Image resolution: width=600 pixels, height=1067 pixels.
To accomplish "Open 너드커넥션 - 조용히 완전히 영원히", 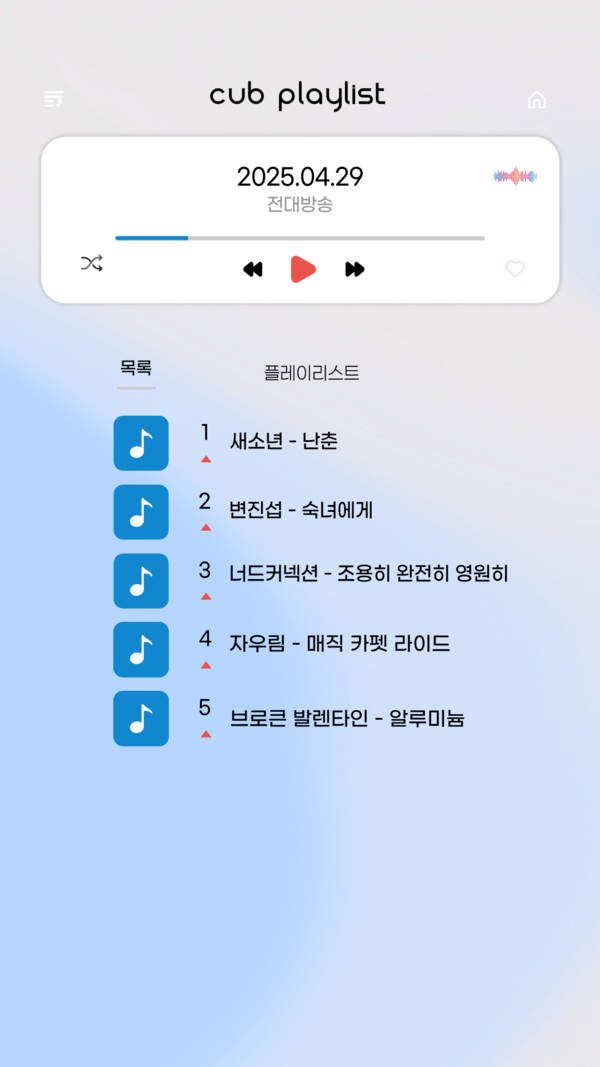I will [368, 574].
